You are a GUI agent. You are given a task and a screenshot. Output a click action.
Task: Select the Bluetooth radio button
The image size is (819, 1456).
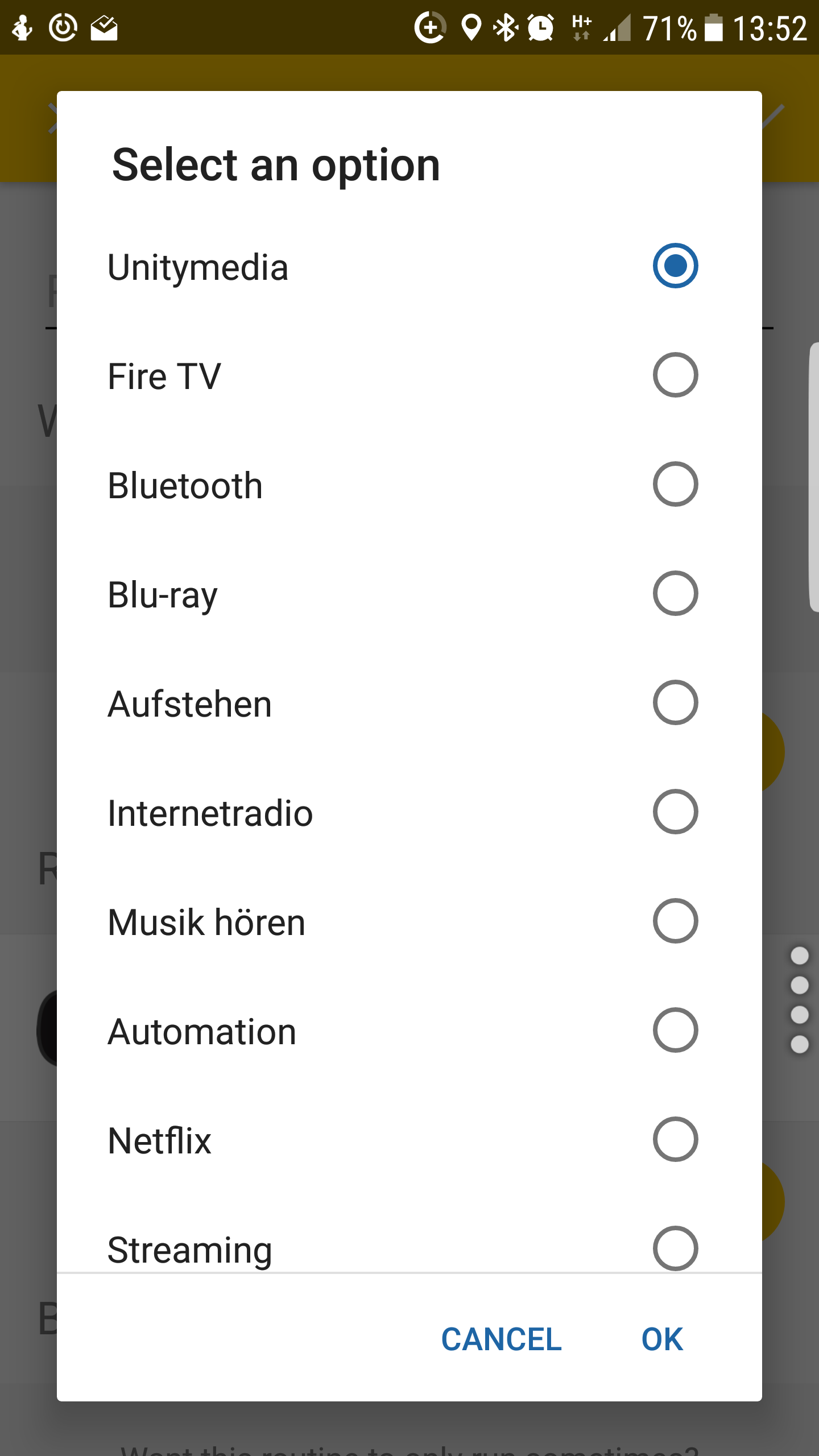[x=675, y=485]
